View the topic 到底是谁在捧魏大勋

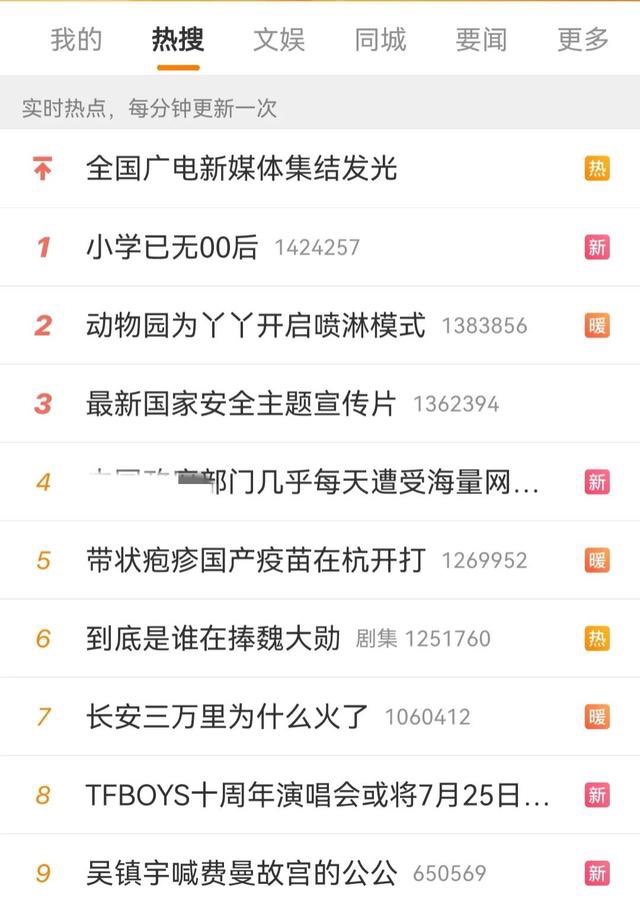(213, 638)
